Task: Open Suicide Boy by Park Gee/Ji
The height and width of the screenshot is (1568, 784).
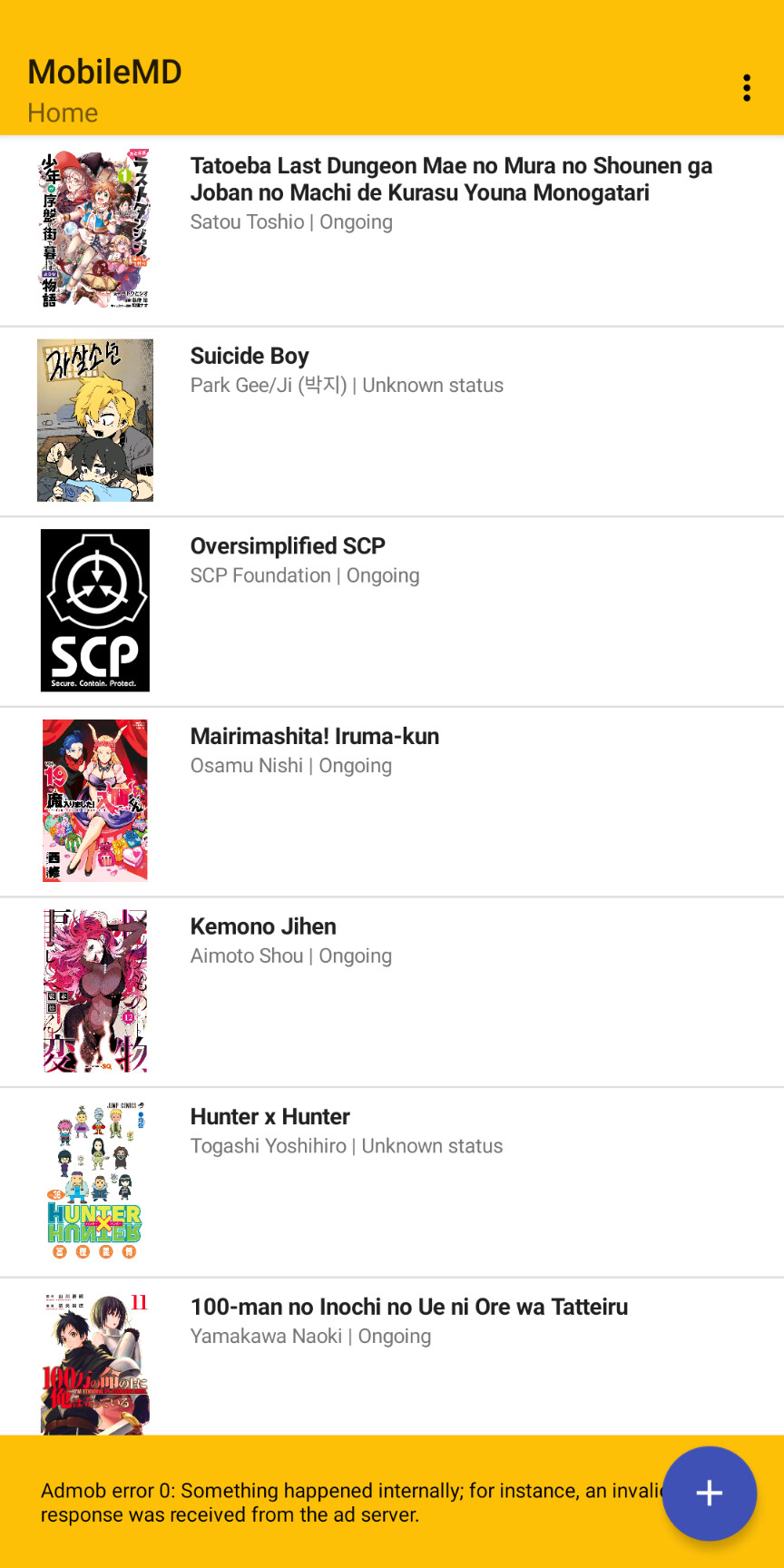Action: pyautogui.click(x=250, y=357)
